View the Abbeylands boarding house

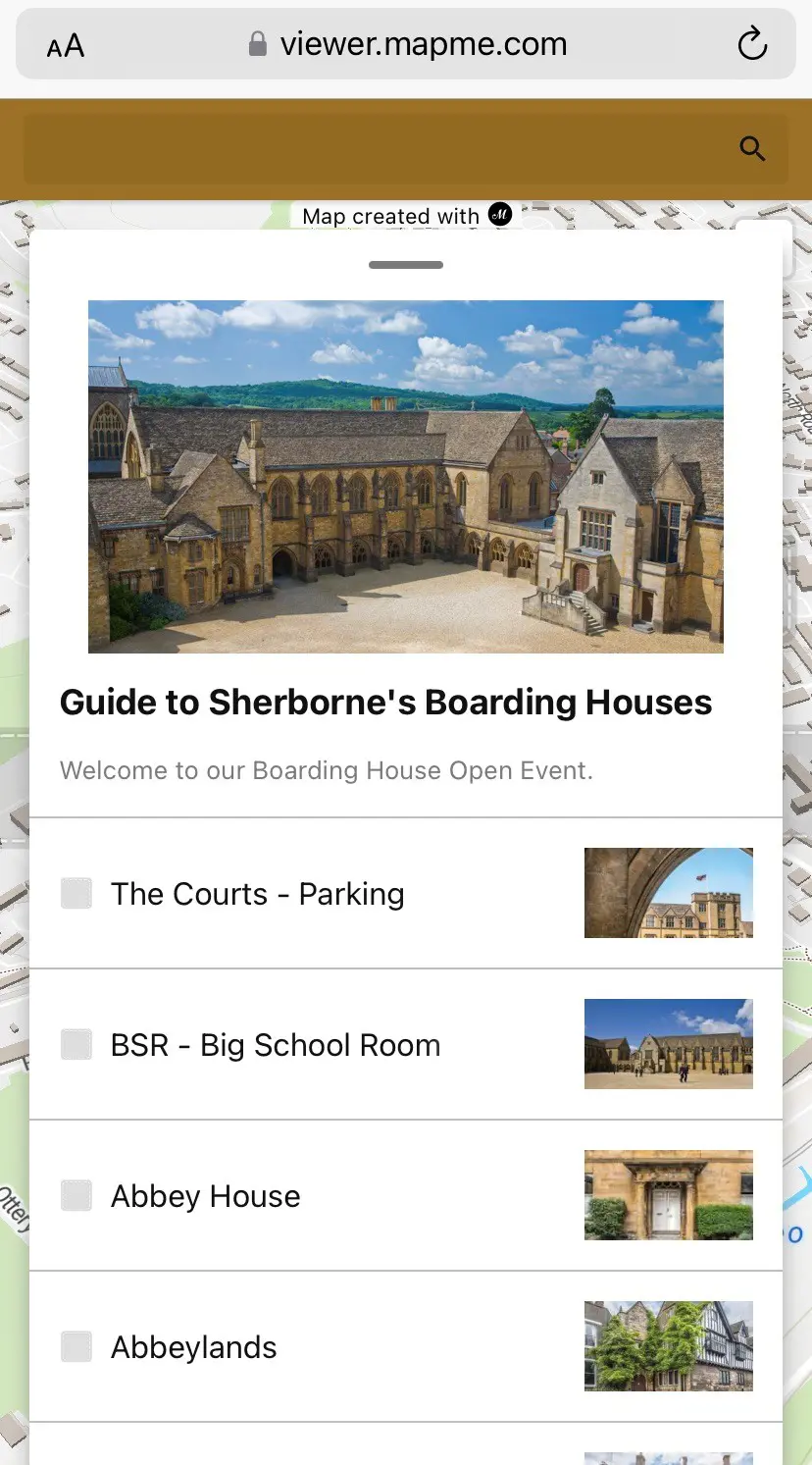pos(194,1347)
